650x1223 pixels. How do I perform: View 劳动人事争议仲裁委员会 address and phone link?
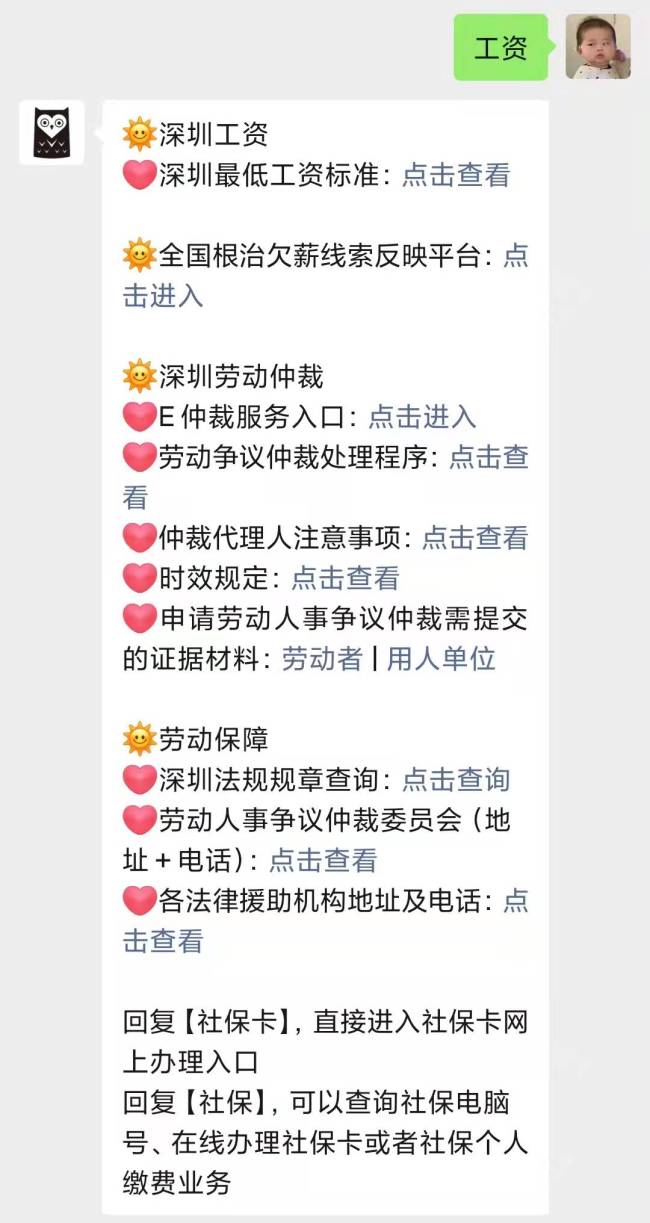tap(323, 860)
